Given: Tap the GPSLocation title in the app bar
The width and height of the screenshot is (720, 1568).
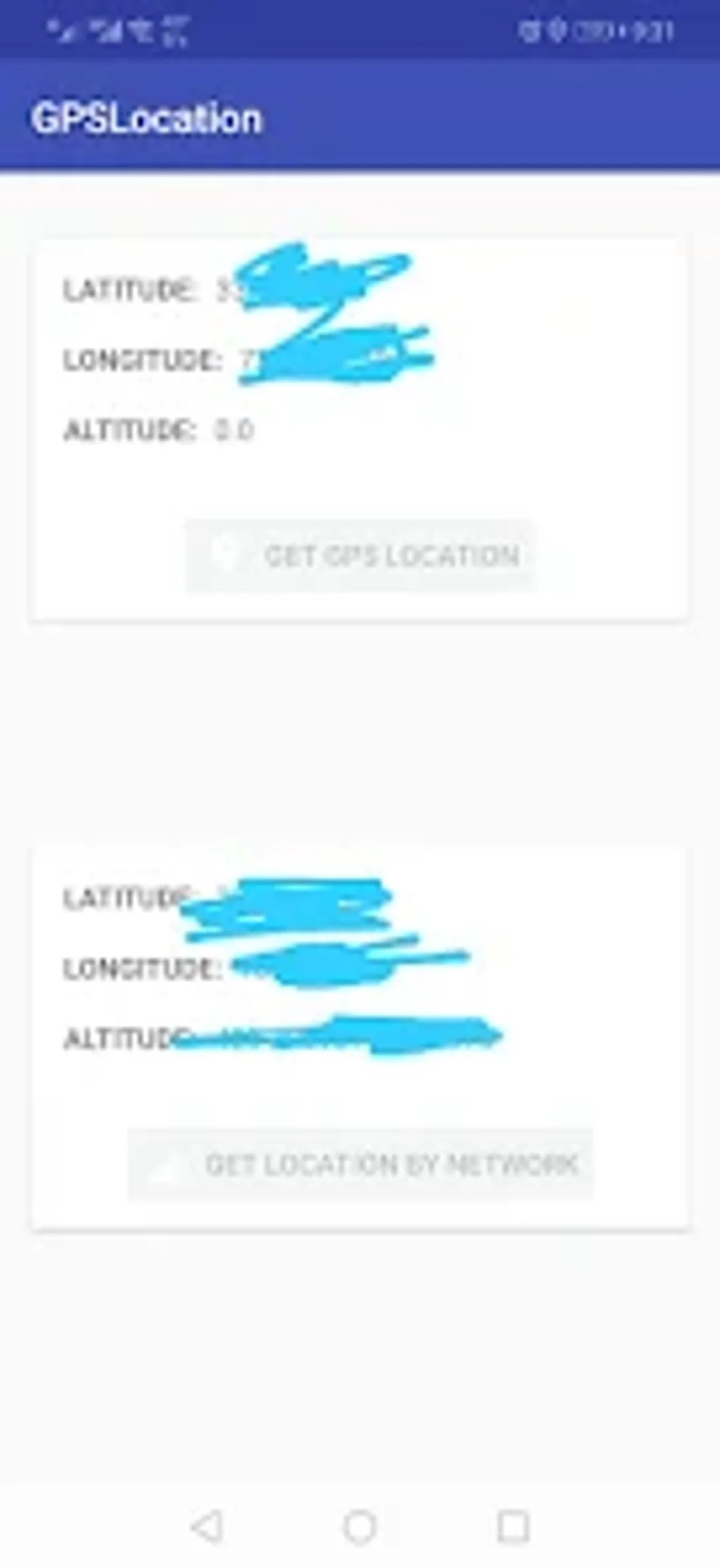Looking at the screenshot, I should 148,117.
